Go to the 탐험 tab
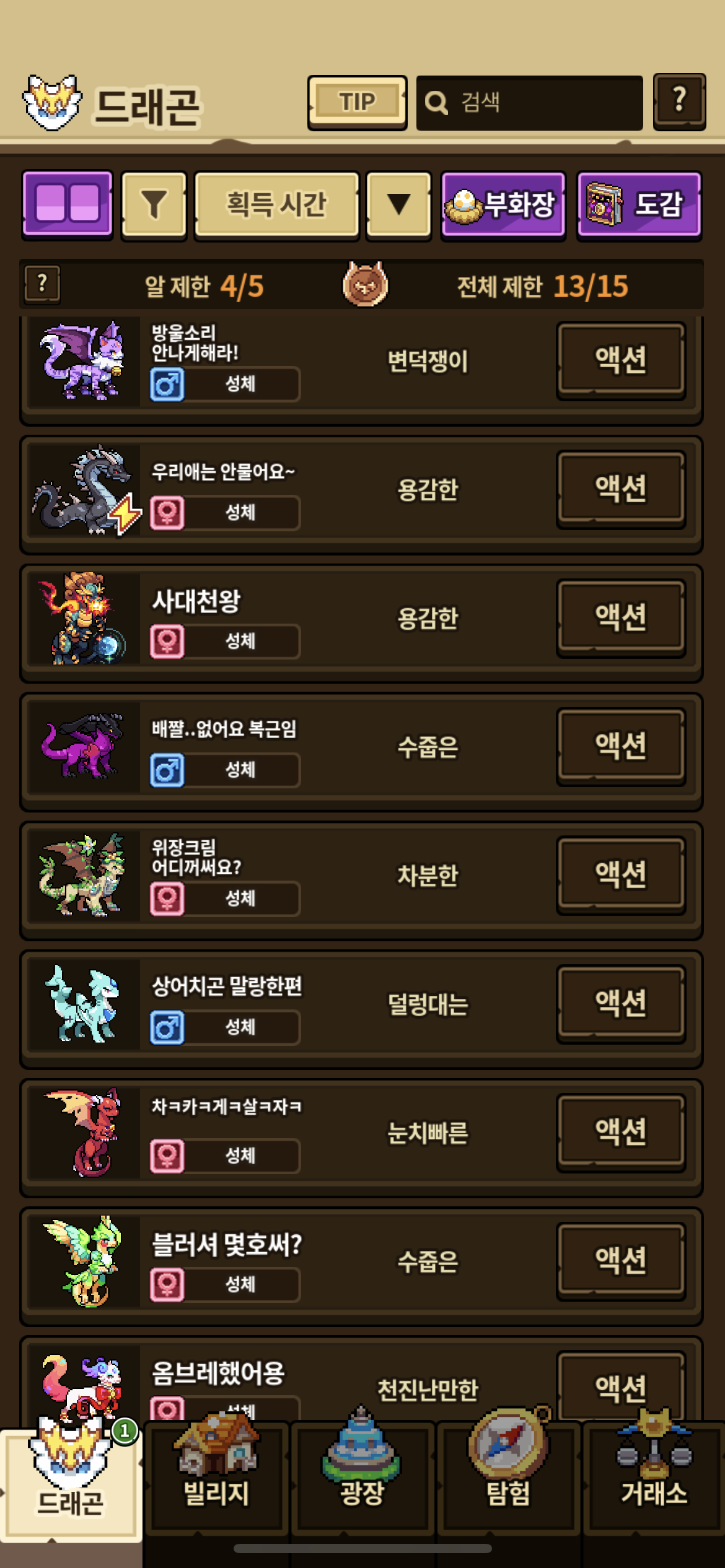The height and width of the screenshot is (1568, 725). tap(509, 1478)
